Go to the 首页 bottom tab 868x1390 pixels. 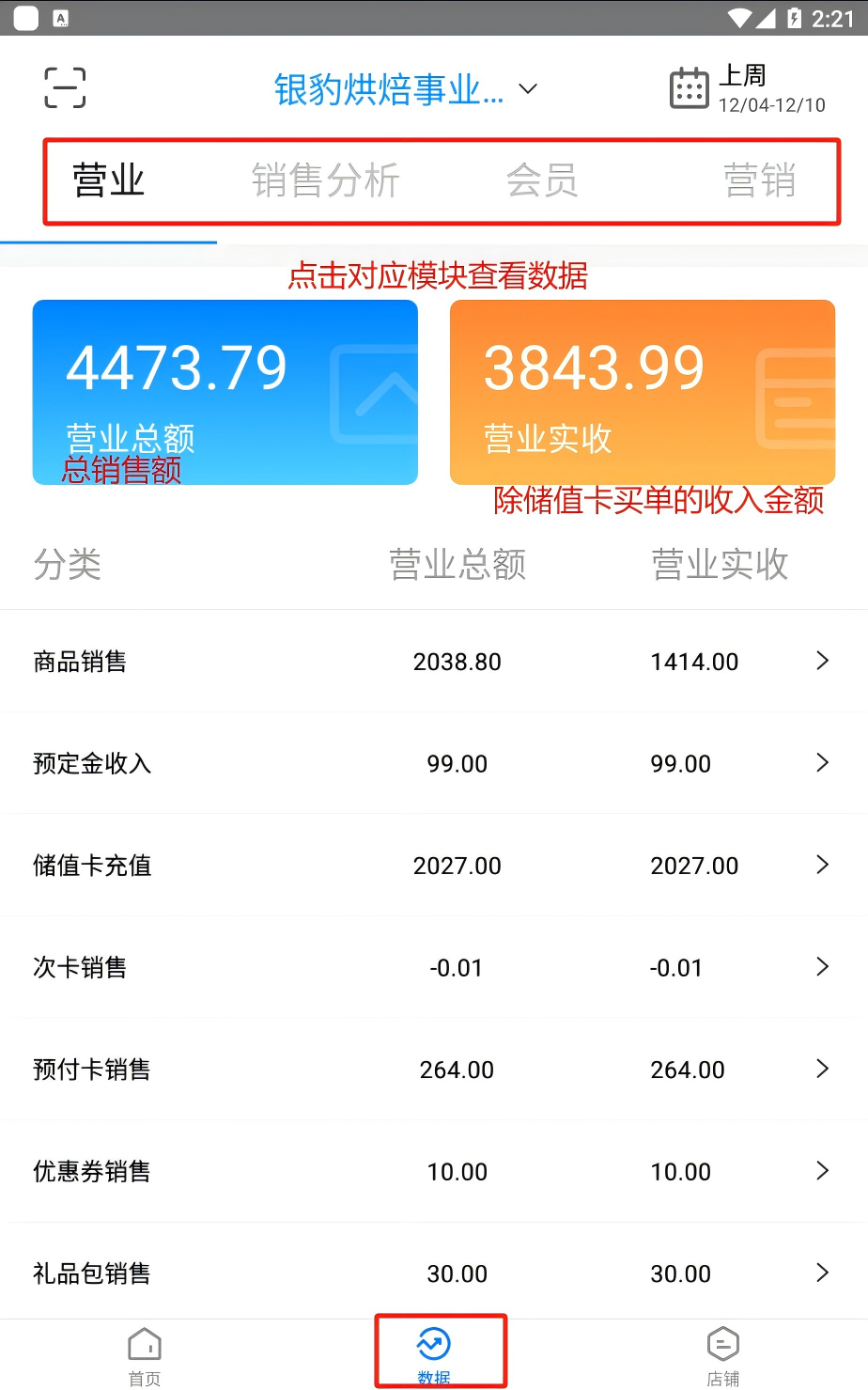145,1356
